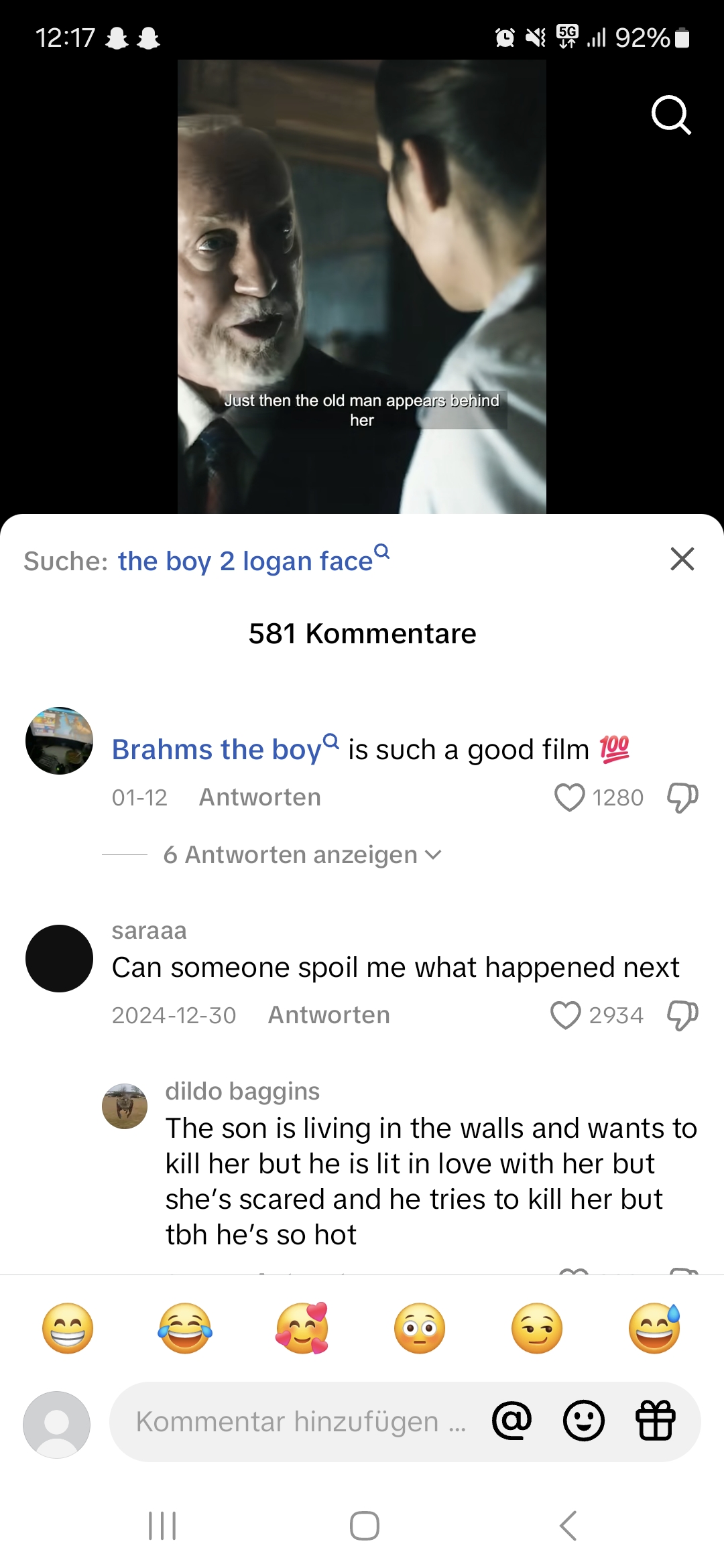Open dildo baggins' profile avatar
Viewport: 724px width, 1568px height.
pyautogui.click(x=125, y=1106)
